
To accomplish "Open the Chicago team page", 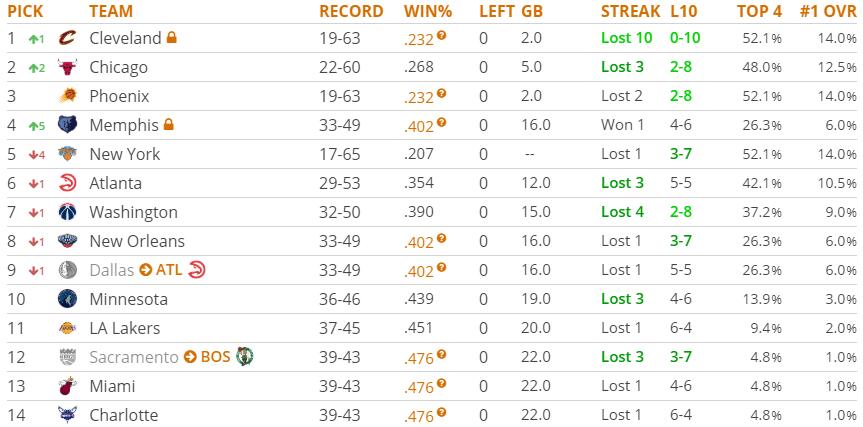I will coord(118,67).
